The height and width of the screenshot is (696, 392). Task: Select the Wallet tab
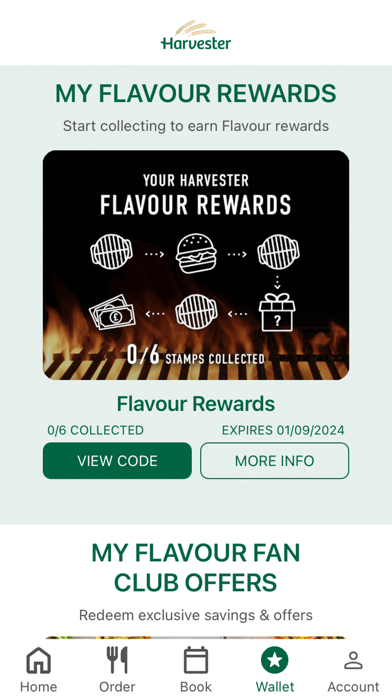[x=274, y=669]
